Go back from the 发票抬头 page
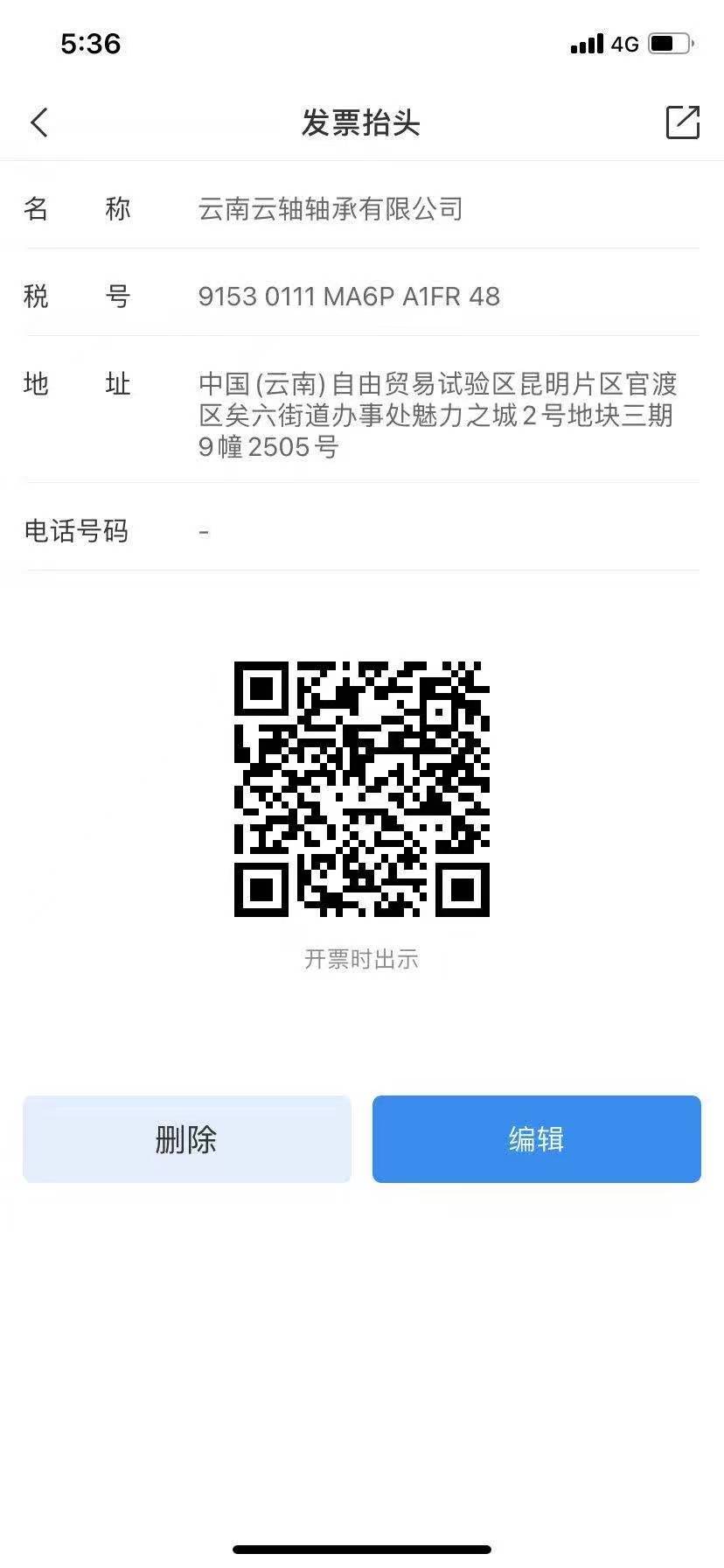Viewport: 724px width, 1568px height. (39, 122)
